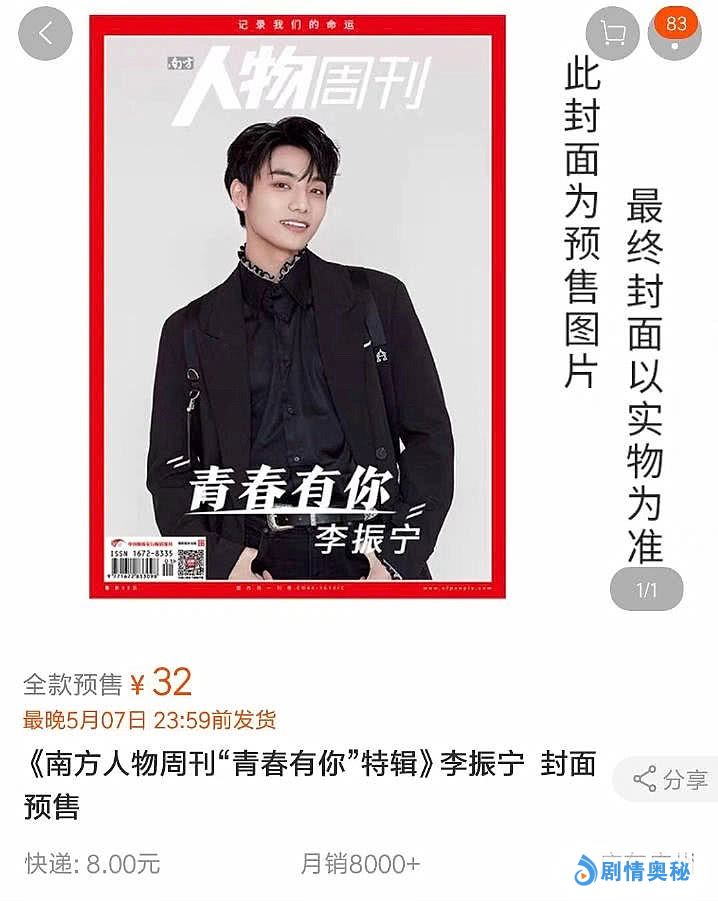
Task: Open the shopping cart icon
Action: (612, 34)
